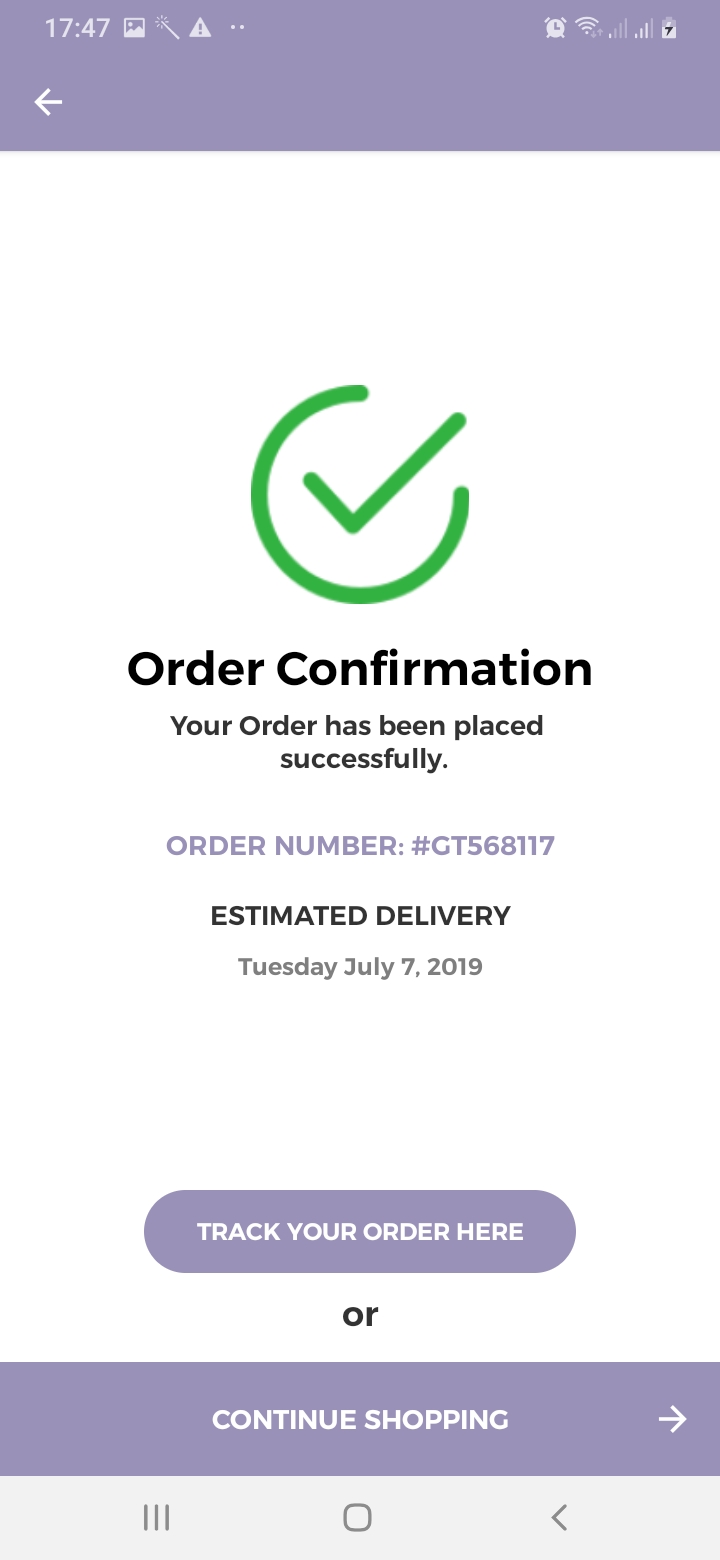Continue shopping

[360, 1419]
